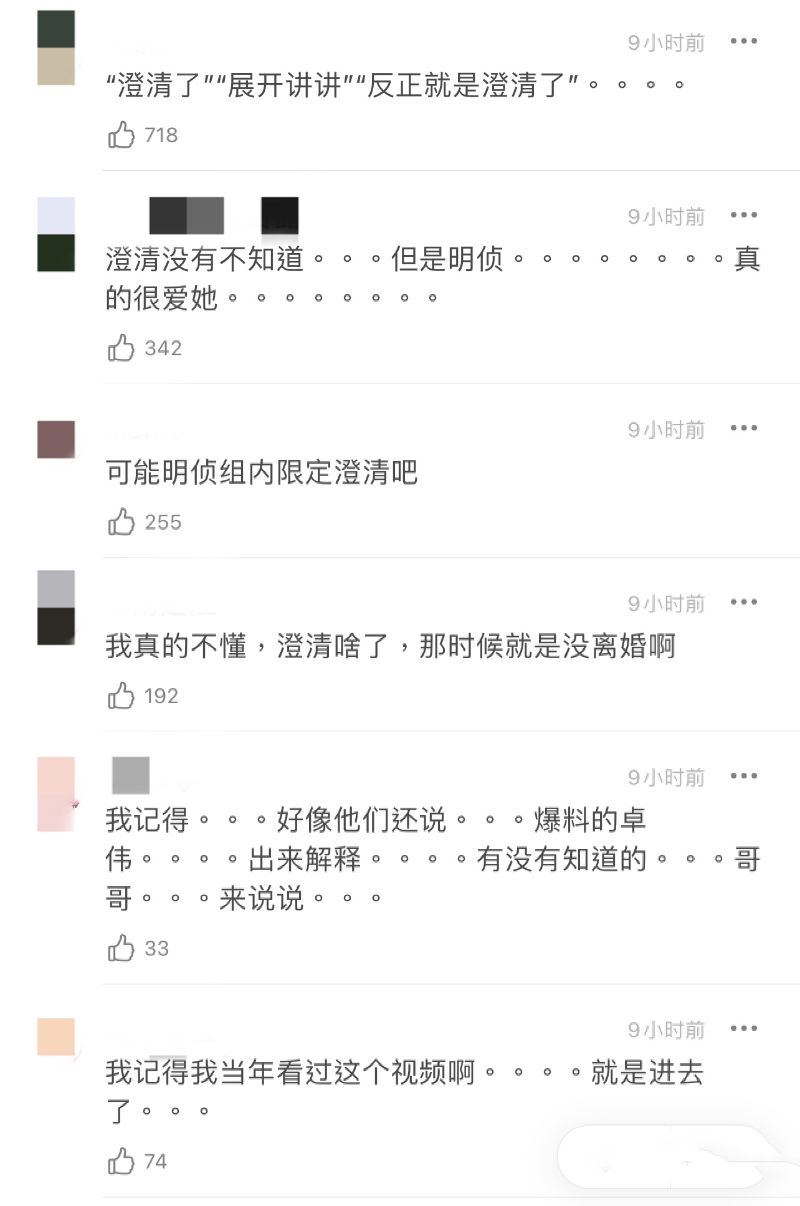Like the comment mentioning 爆料的卓伟
800x1206 pixels.
(122, 948)
